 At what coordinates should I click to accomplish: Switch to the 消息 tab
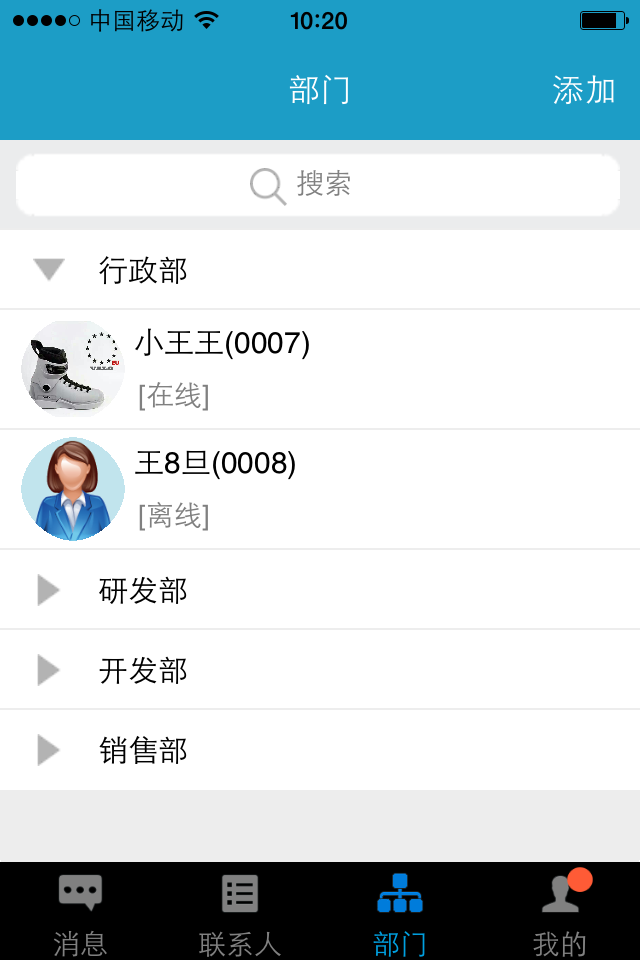(80, 912)
